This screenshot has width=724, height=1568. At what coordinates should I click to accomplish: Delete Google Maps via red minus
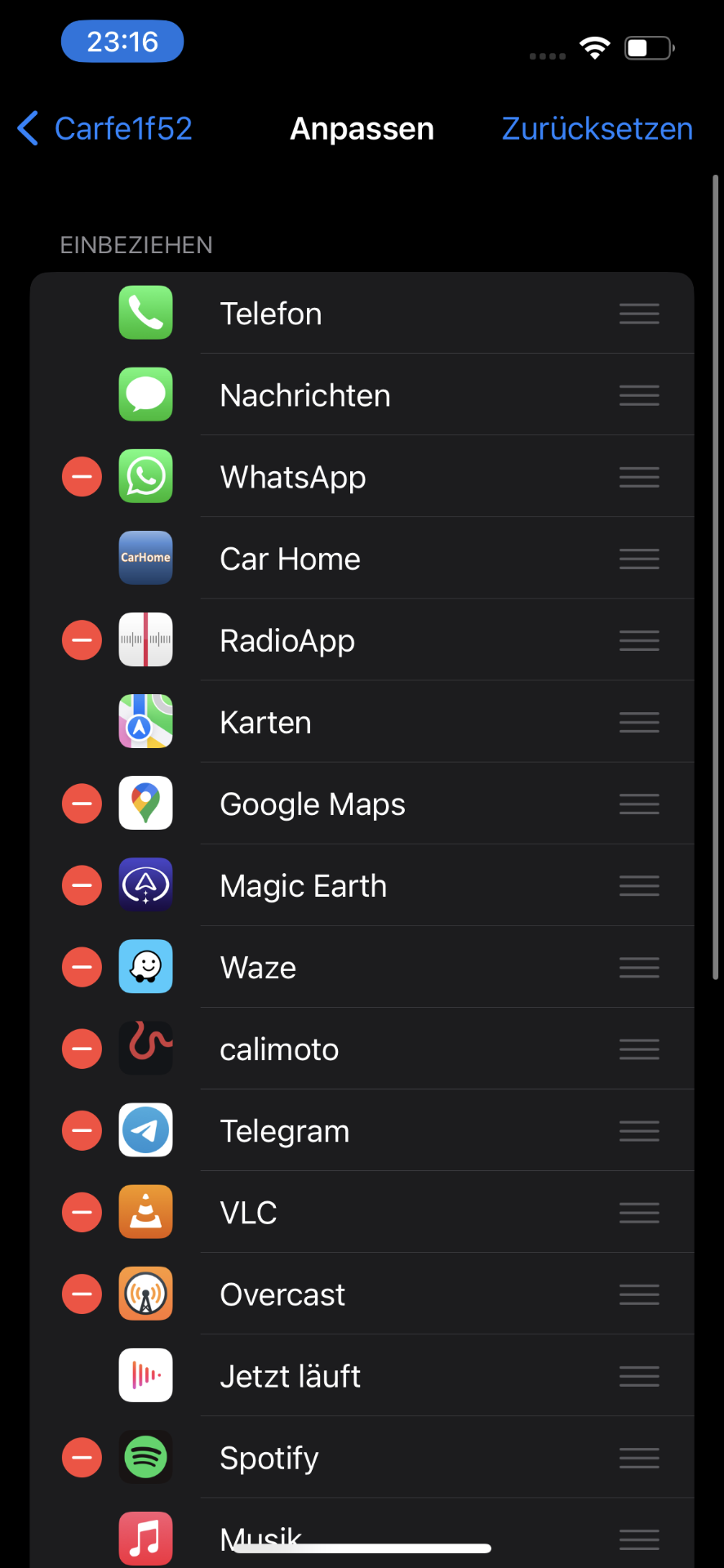click(x=82, y=804)
